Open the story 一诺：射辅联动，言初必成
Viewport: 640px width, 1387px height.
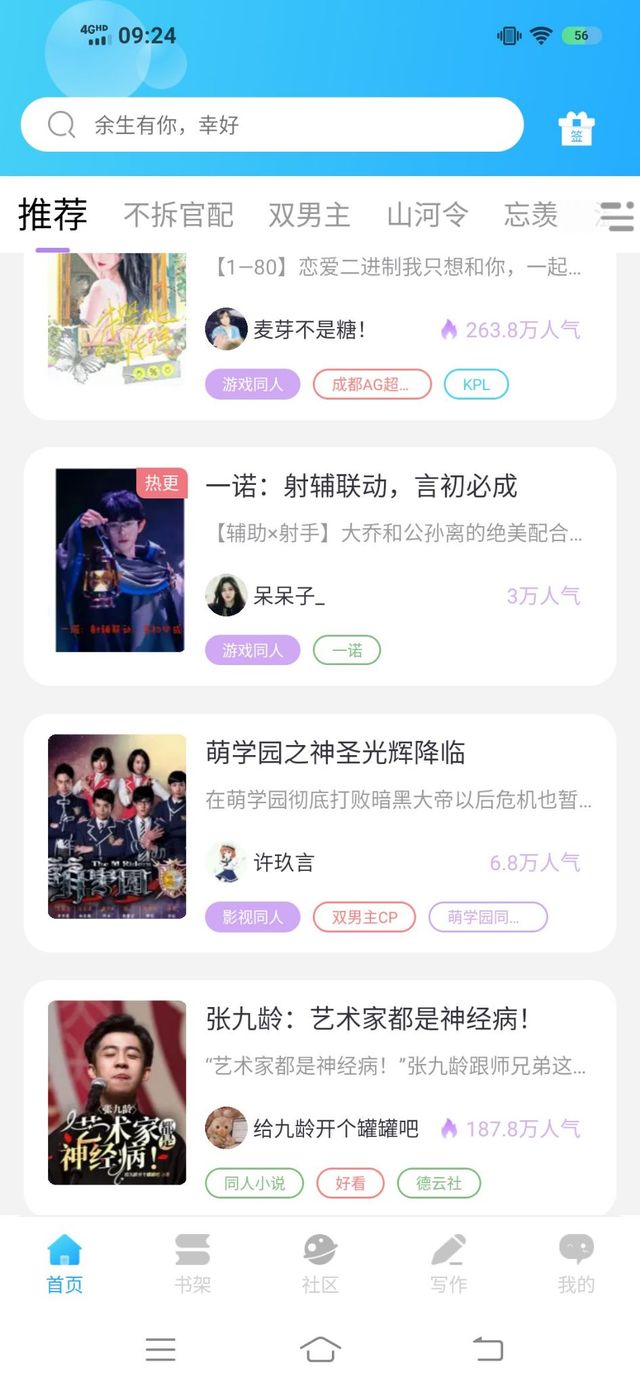(x=361, y=486)
